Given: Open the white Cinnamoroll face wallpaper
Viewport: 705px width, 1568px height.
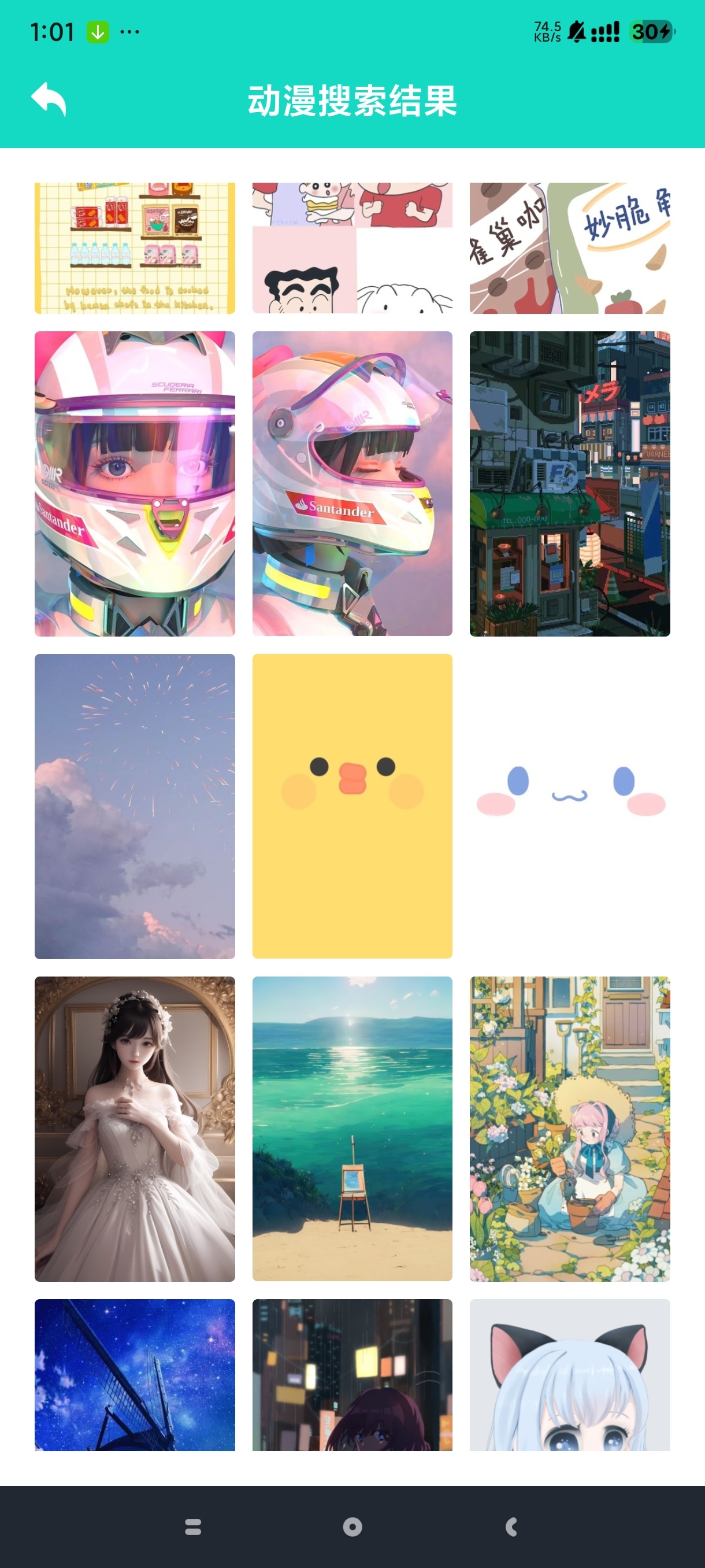Looking at the screenshot, I should coord(569,806).
